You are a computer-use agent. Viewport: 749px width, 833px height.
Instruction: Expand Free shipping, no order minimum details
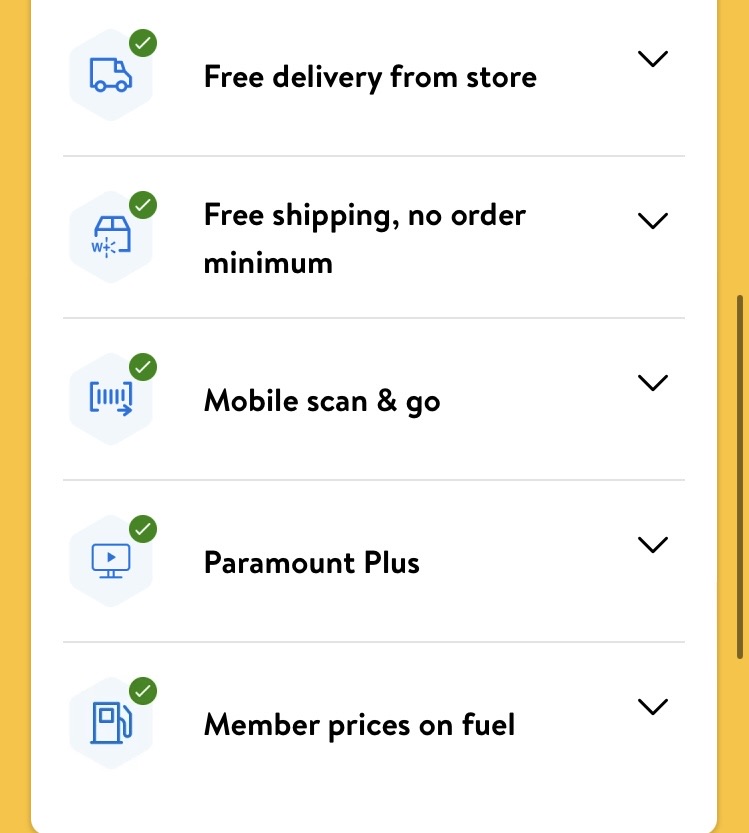[x=652, y=221]
